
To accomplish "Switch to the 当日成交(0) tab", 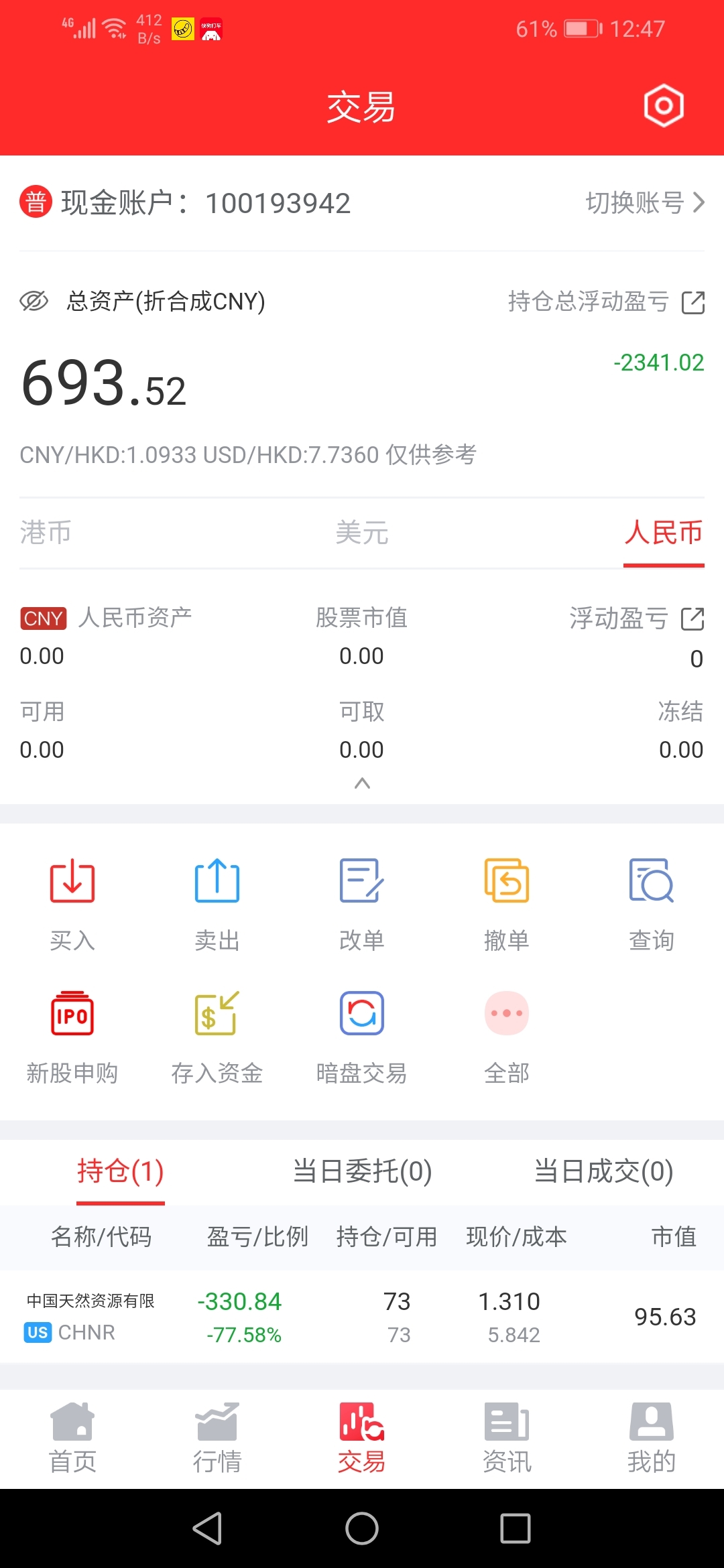I will (603, 1171).
